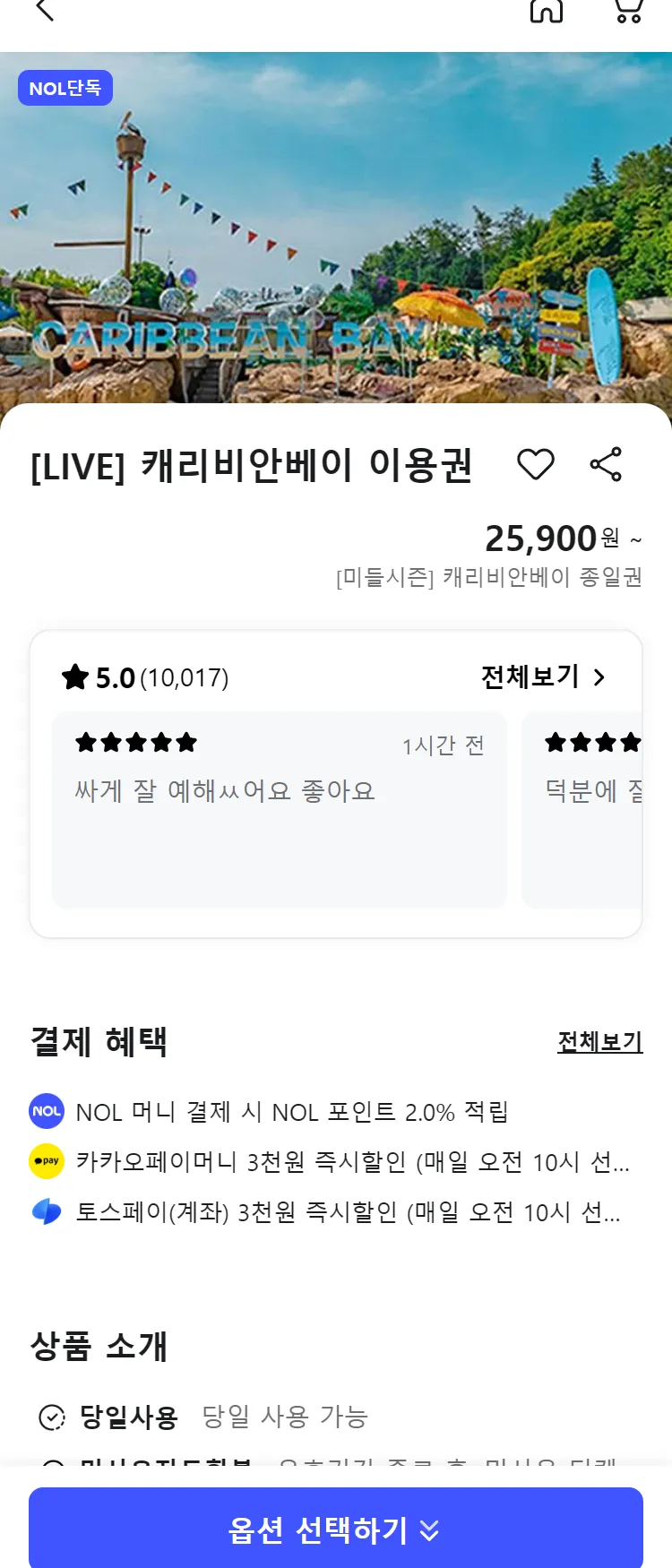Open the 결제 혜택 전체보기 link

click(599, 1041)
